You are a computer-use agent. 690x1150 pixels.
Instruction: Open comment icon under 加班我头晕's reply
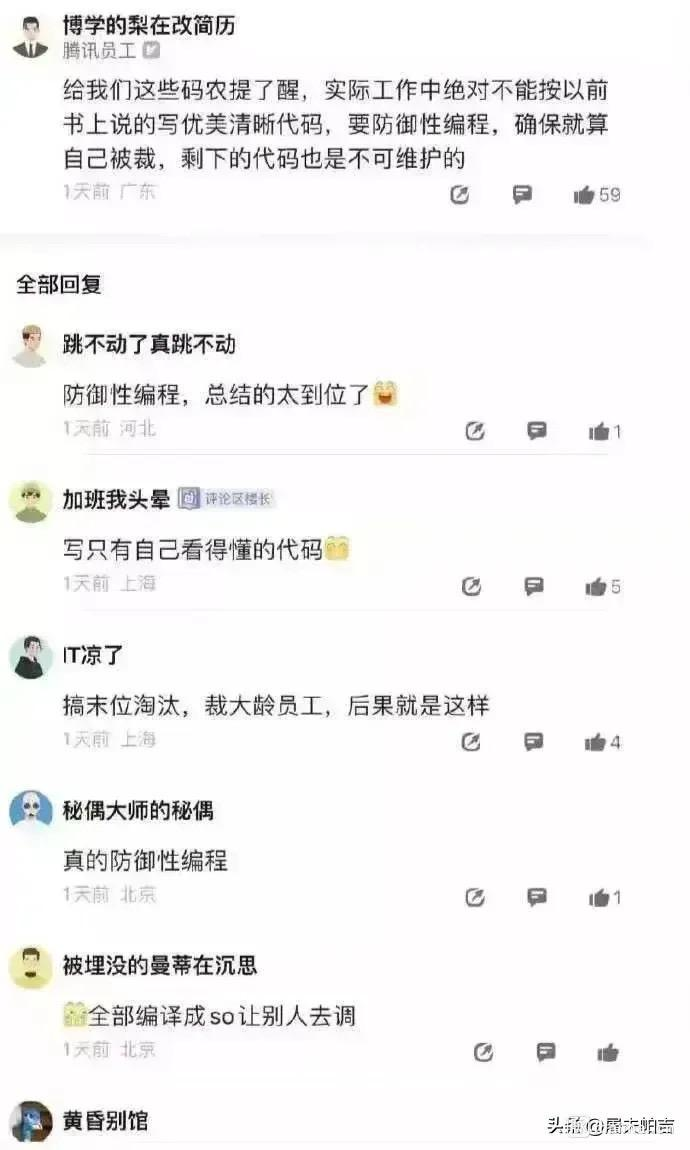click(x=534, y=586)
